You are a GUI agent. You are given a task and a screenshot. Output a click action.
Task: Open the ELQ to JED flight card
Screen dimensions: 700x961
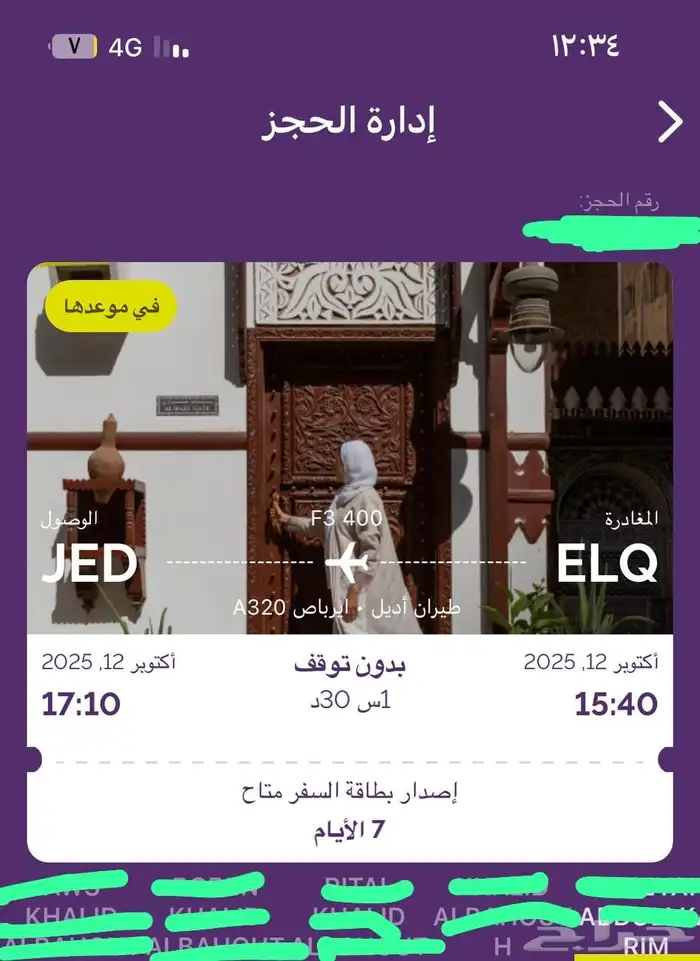(x=349, y=560)
